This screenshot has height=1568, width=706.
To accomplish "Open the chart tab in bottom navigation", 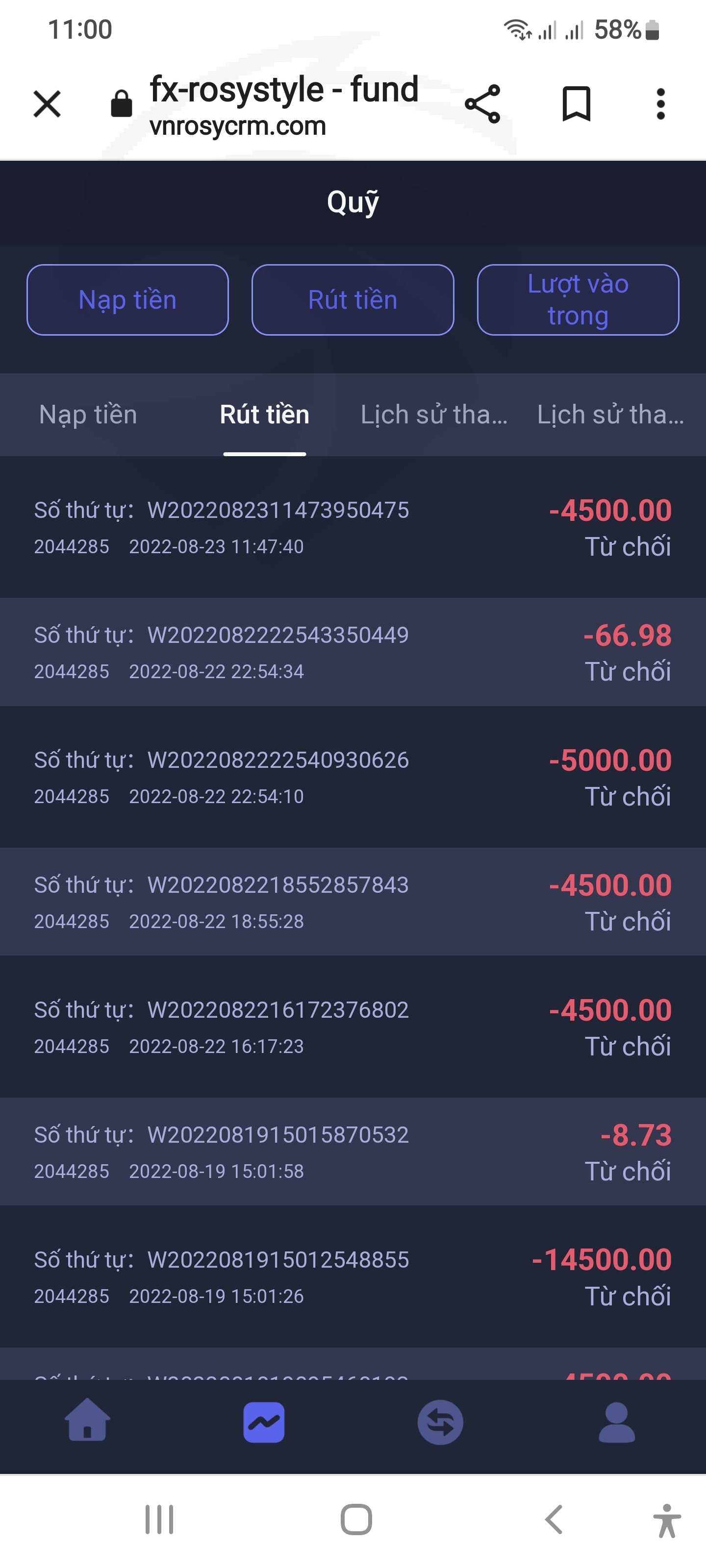I will [x=264, y=1422].
